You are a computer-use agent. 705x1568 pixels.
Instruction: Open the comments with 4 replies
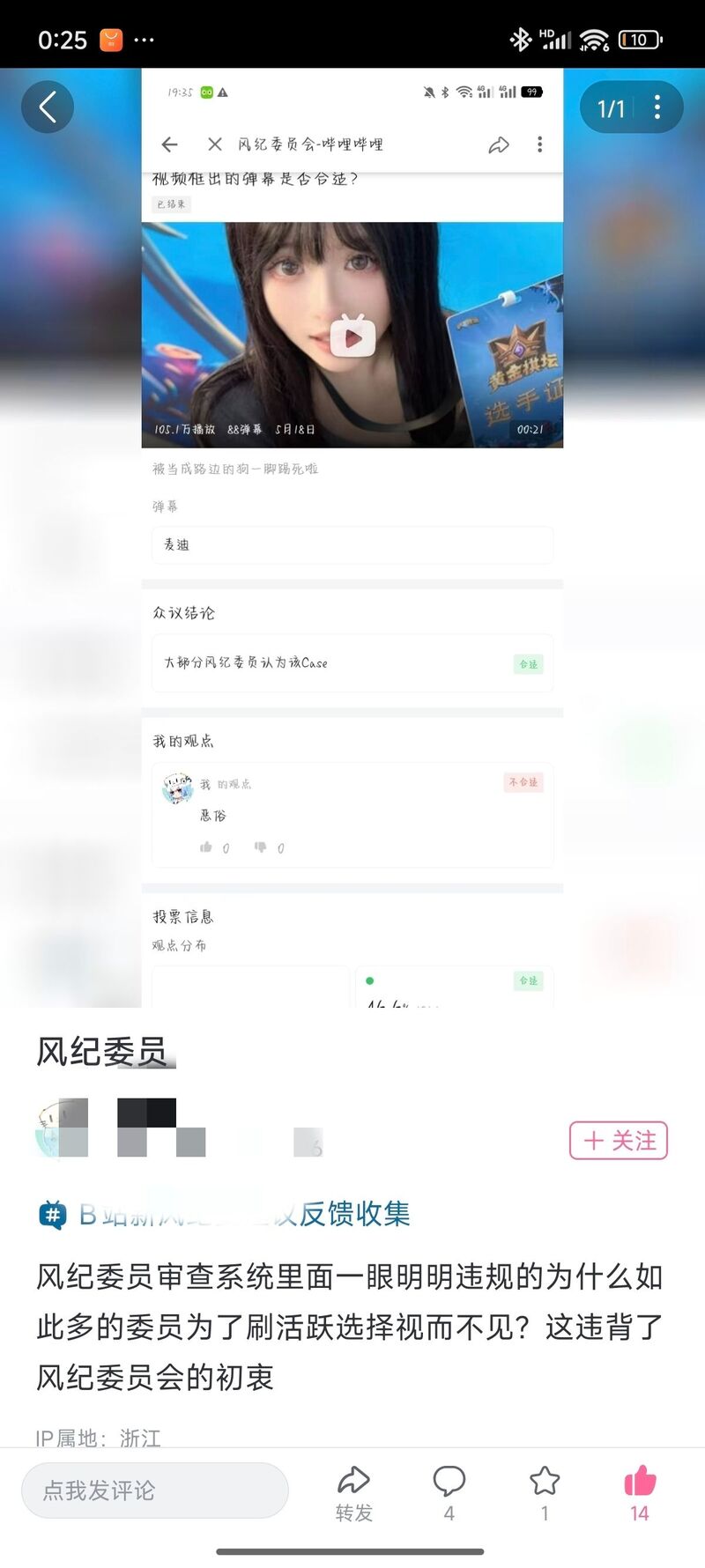point(449,1492)
